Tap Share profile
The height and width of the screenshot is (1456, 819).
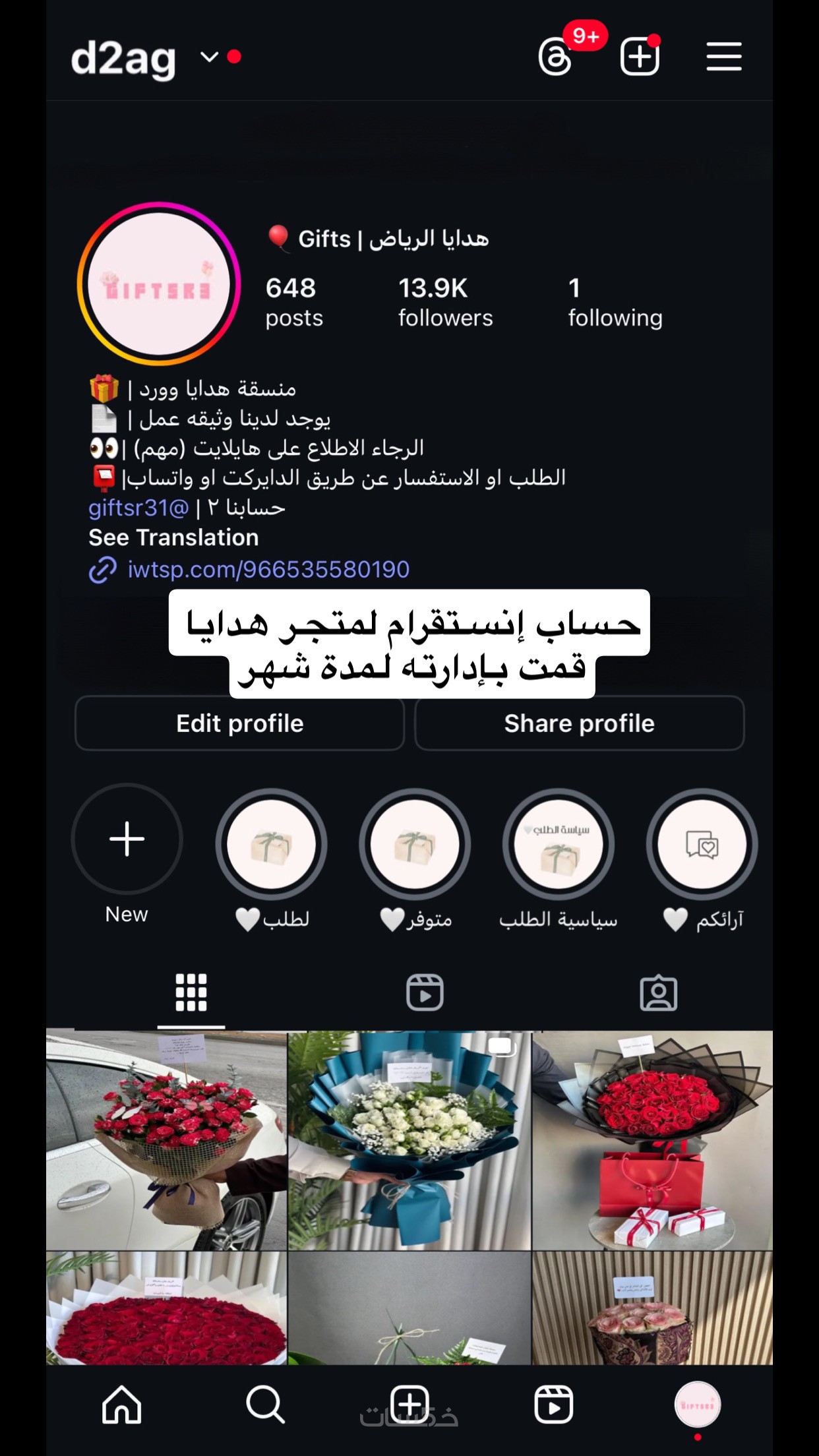[579, 723]
